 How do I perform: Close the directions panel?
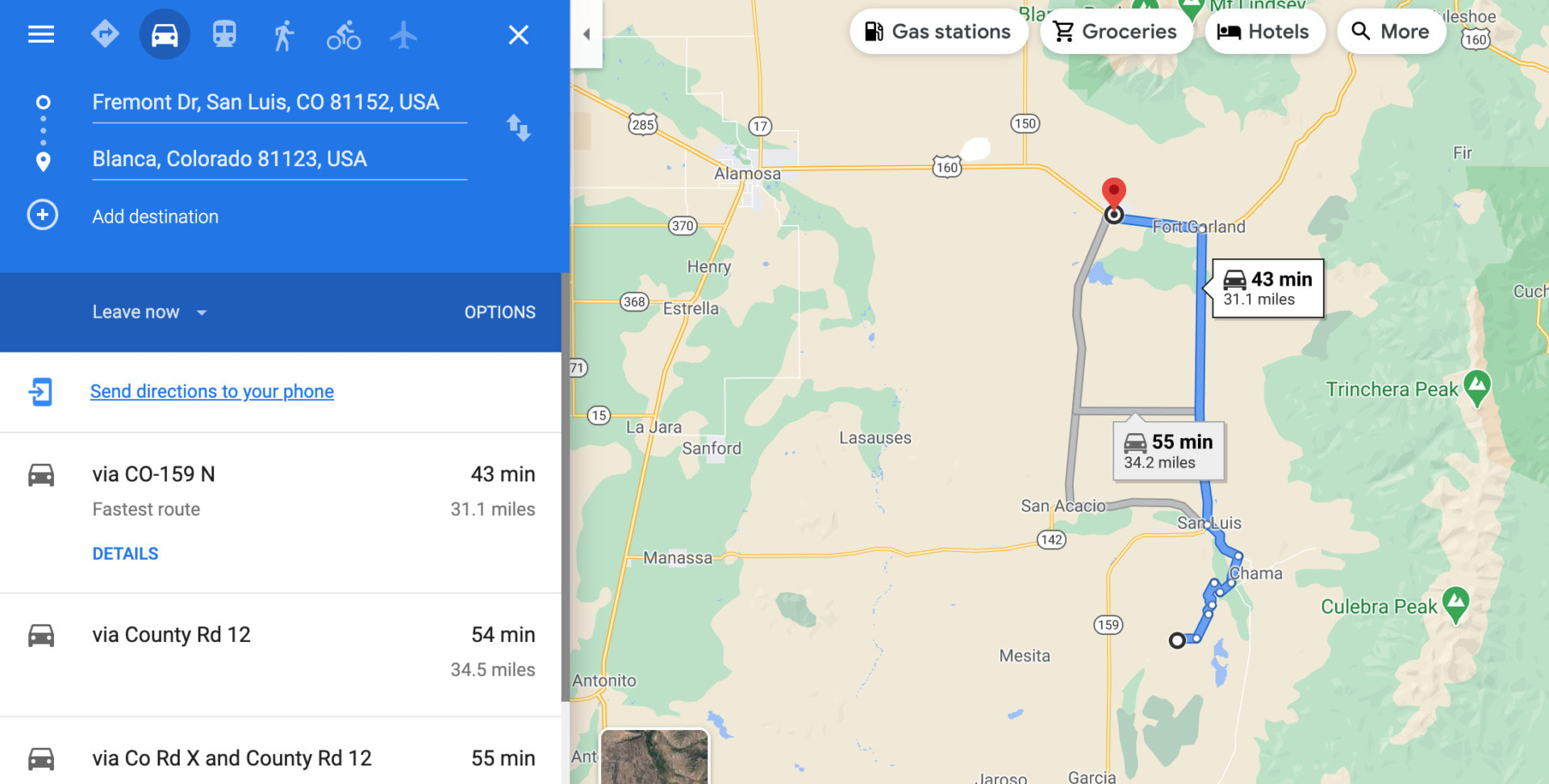point(518,35)
